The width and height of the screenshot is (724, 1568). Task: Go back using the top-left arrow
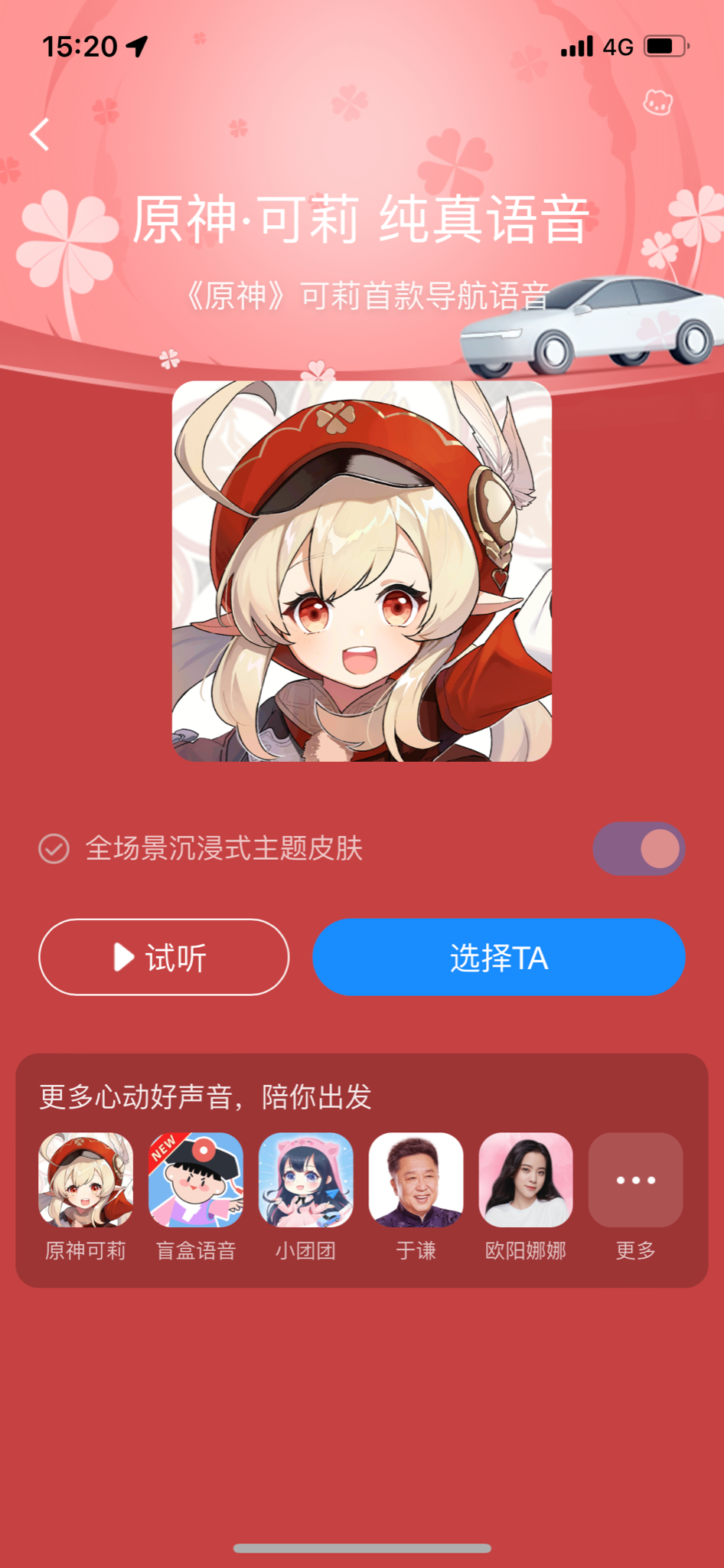pos(40,135)
